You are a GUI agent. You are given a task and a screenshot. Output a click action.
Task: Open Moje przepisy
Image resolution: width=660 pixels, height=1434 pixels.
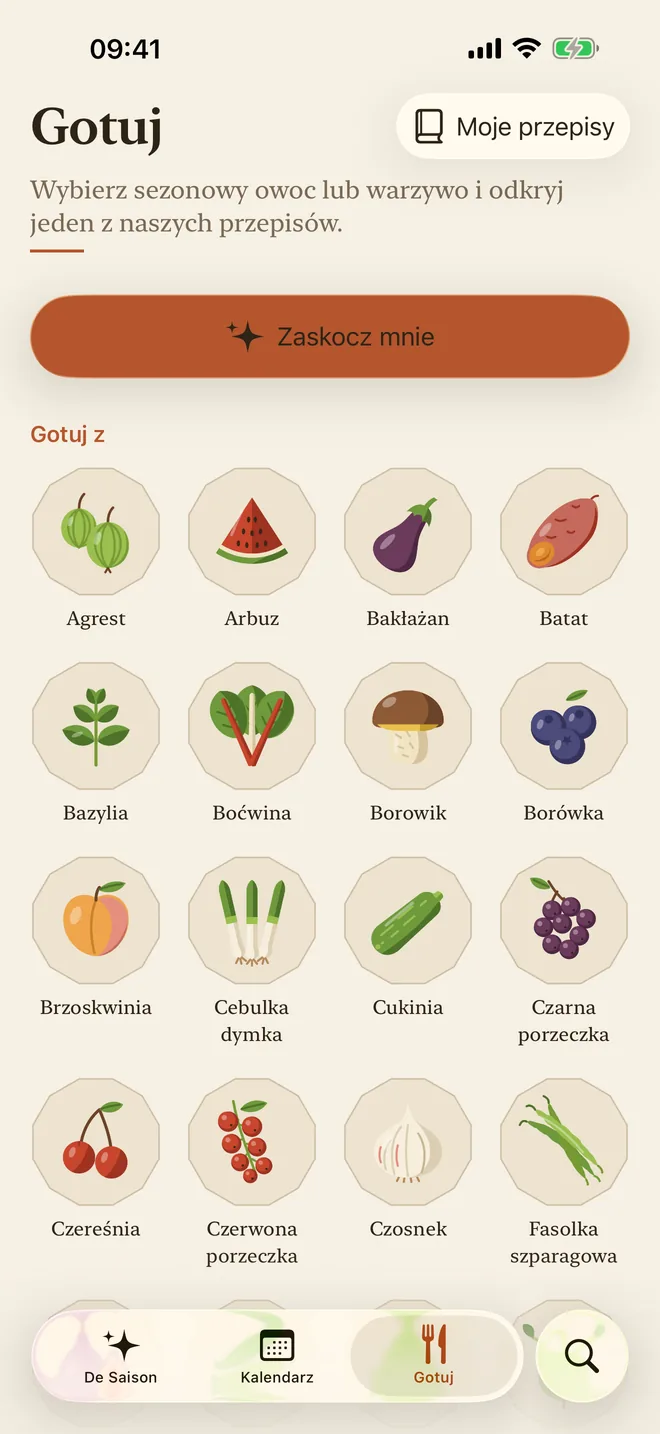pyautogui.click(x=513, y=127)
